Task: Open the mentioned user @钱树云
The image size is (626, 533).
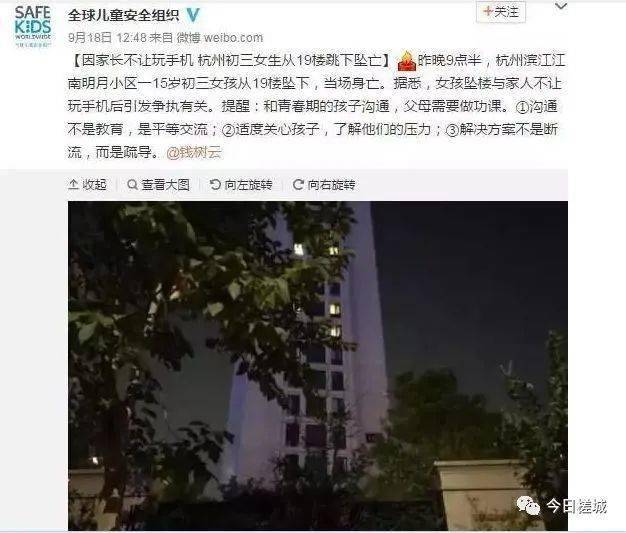Action: point(200,155)
